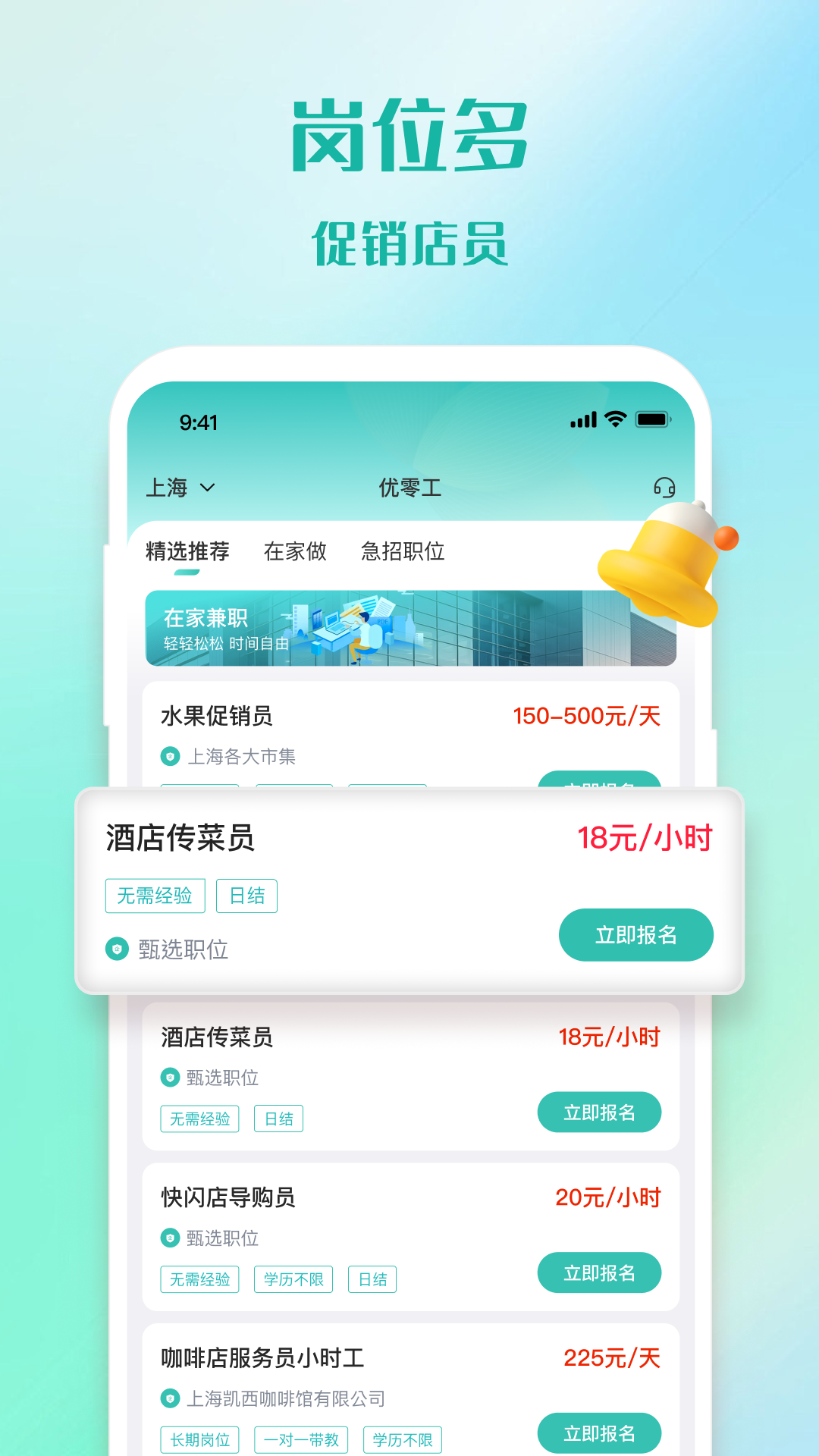Click 立即报名 on the 酒店传菜员 popup card
819x1456 pixels.
tap(635, 935)
